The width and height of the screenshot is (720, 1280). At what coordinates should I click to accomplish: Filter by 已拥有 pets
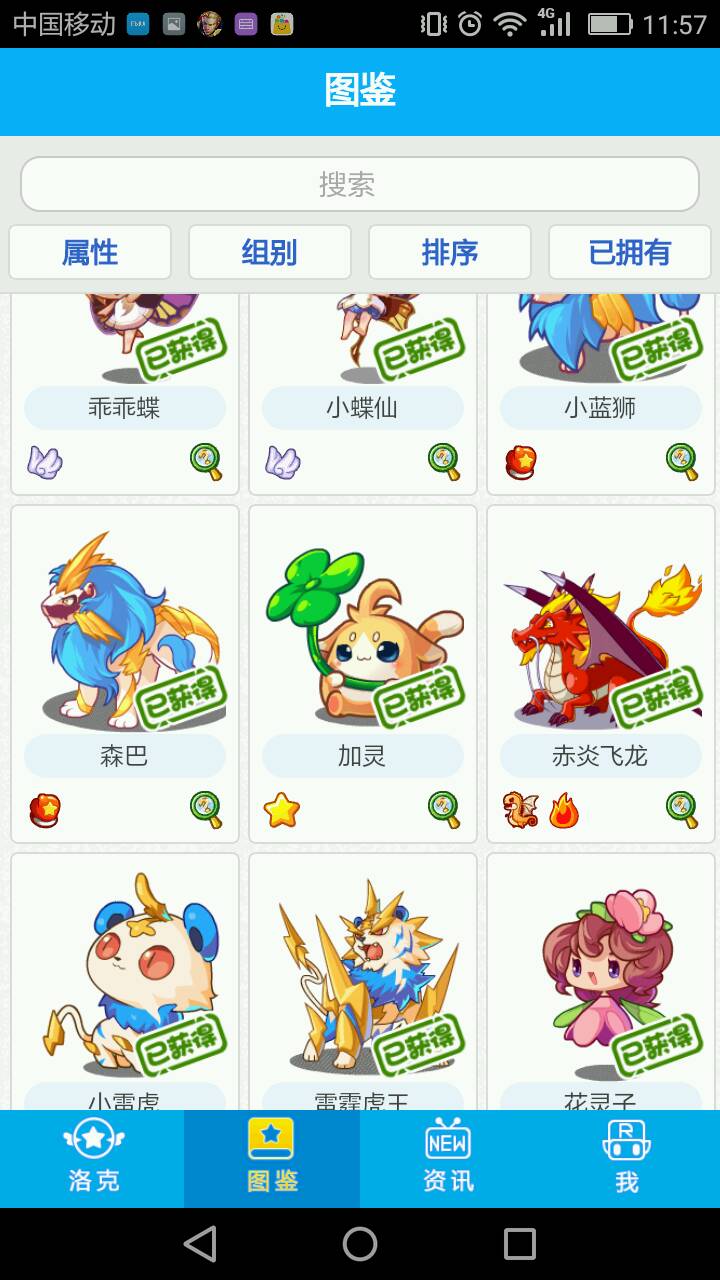point(630,252)
